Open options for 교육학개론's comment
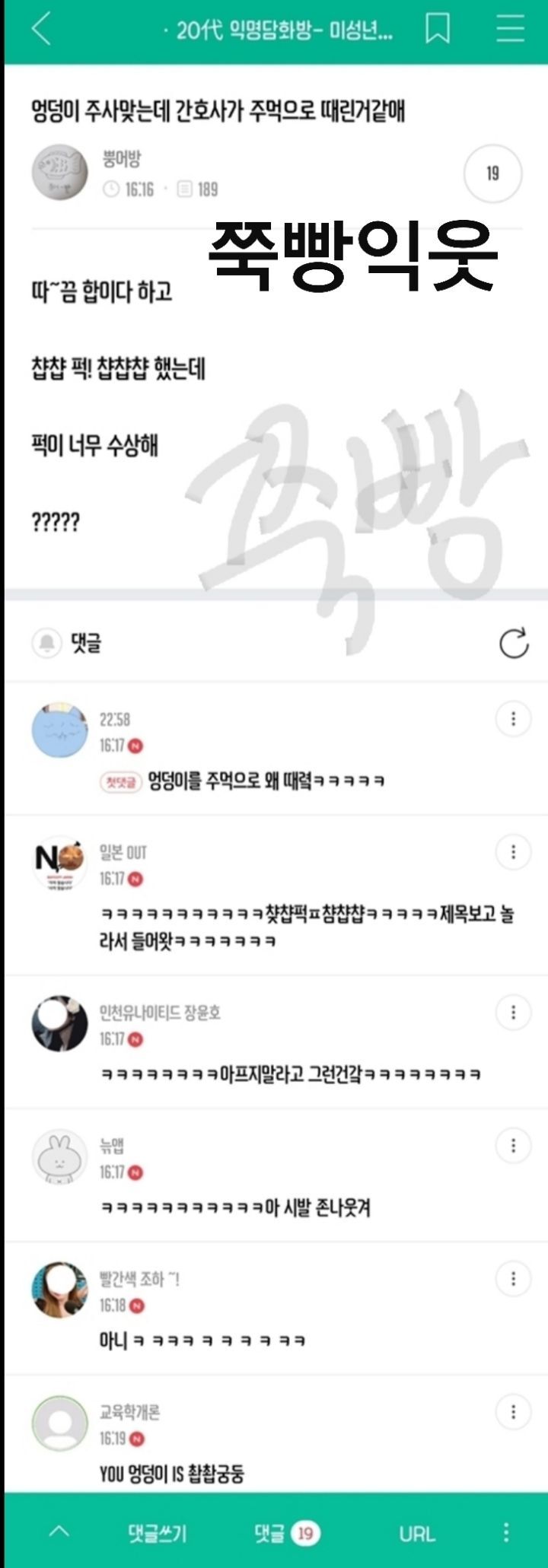 pos(513,1412)
